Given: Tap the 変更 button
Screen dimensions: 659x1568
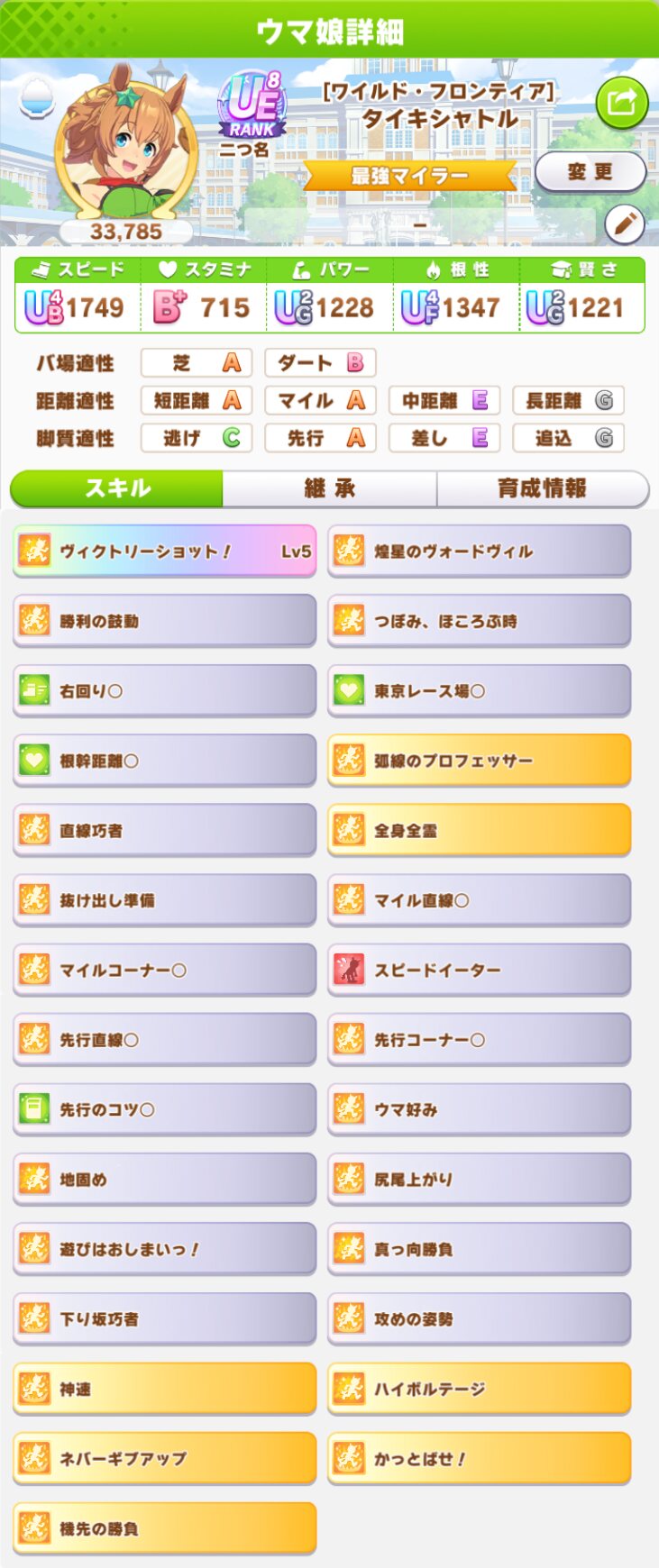Looking at the screenshot, I should pos(590,171).
